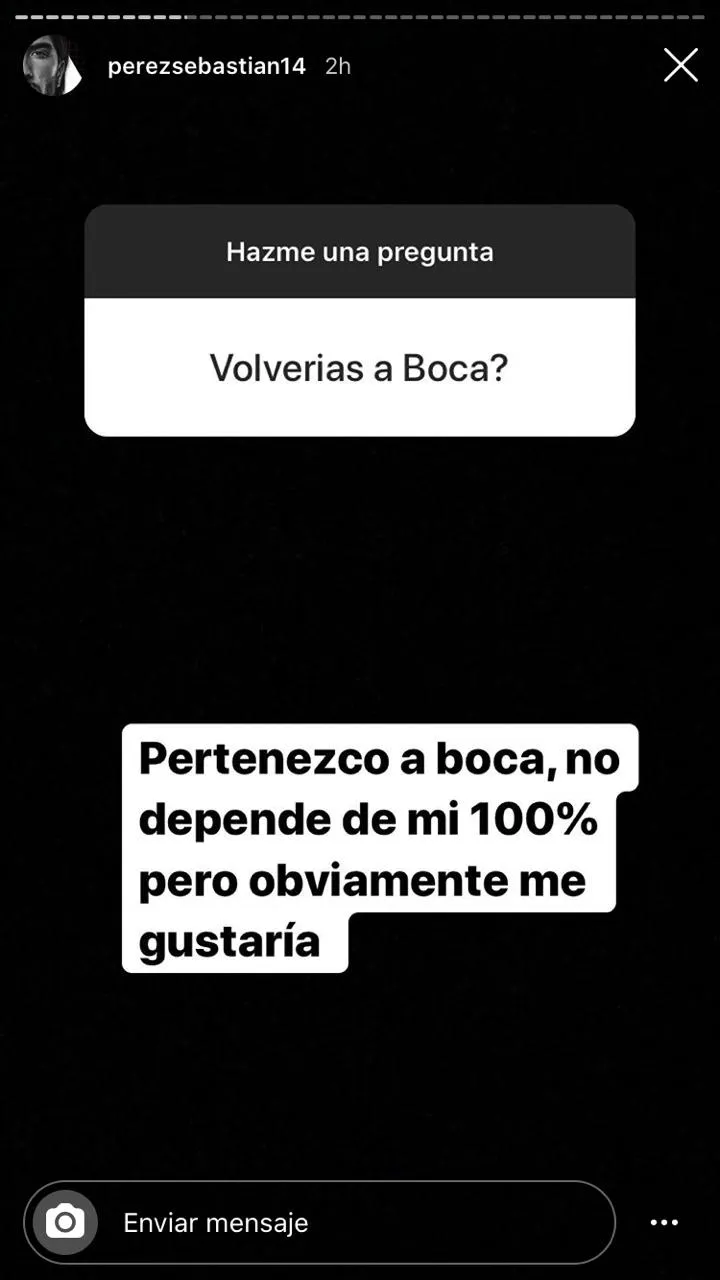
Task: Close the story with the X
Action: (681, 66)
